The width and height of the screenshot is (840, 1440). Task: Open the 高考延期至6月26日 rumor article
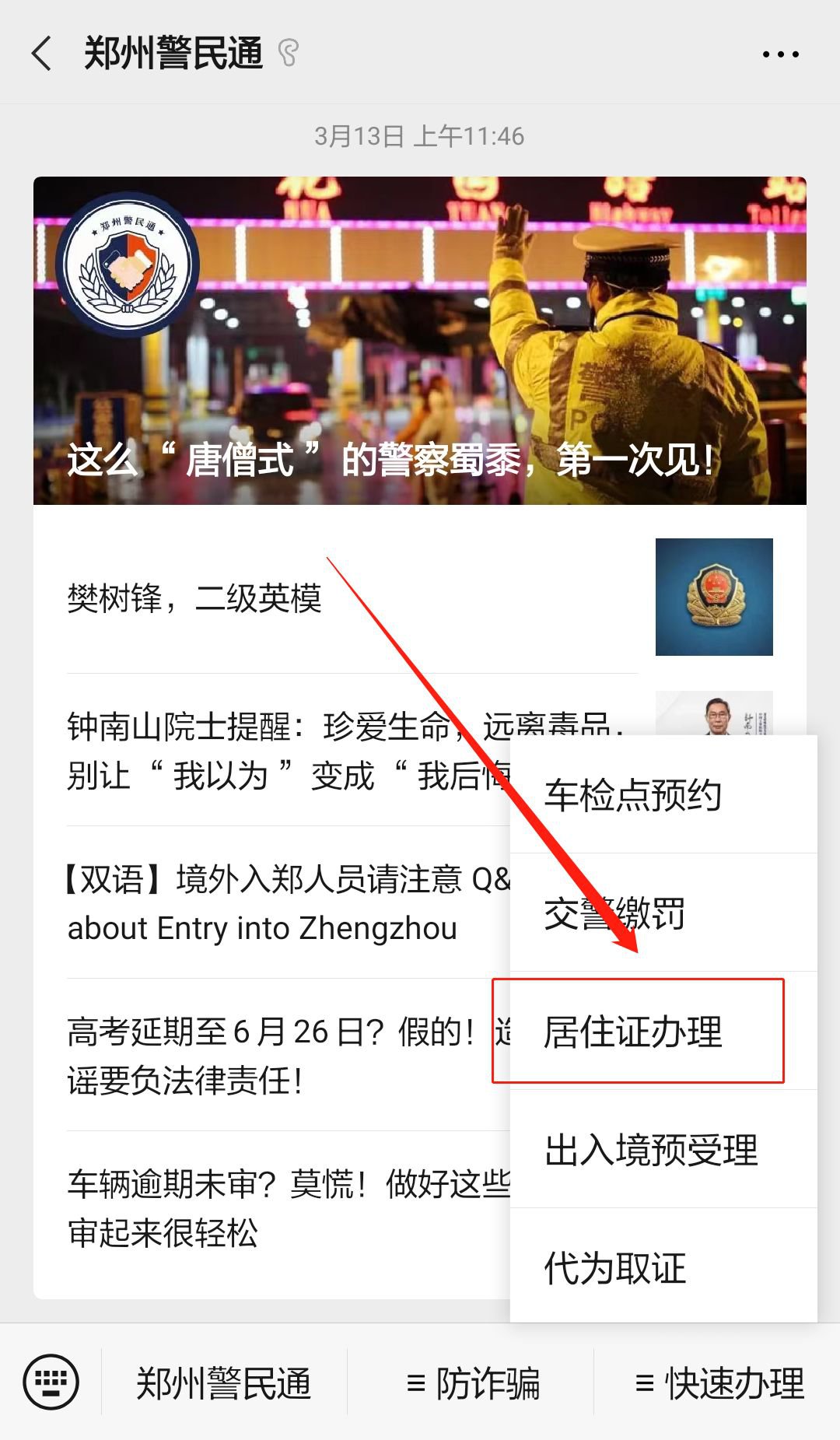click(x=272, y=1055)
